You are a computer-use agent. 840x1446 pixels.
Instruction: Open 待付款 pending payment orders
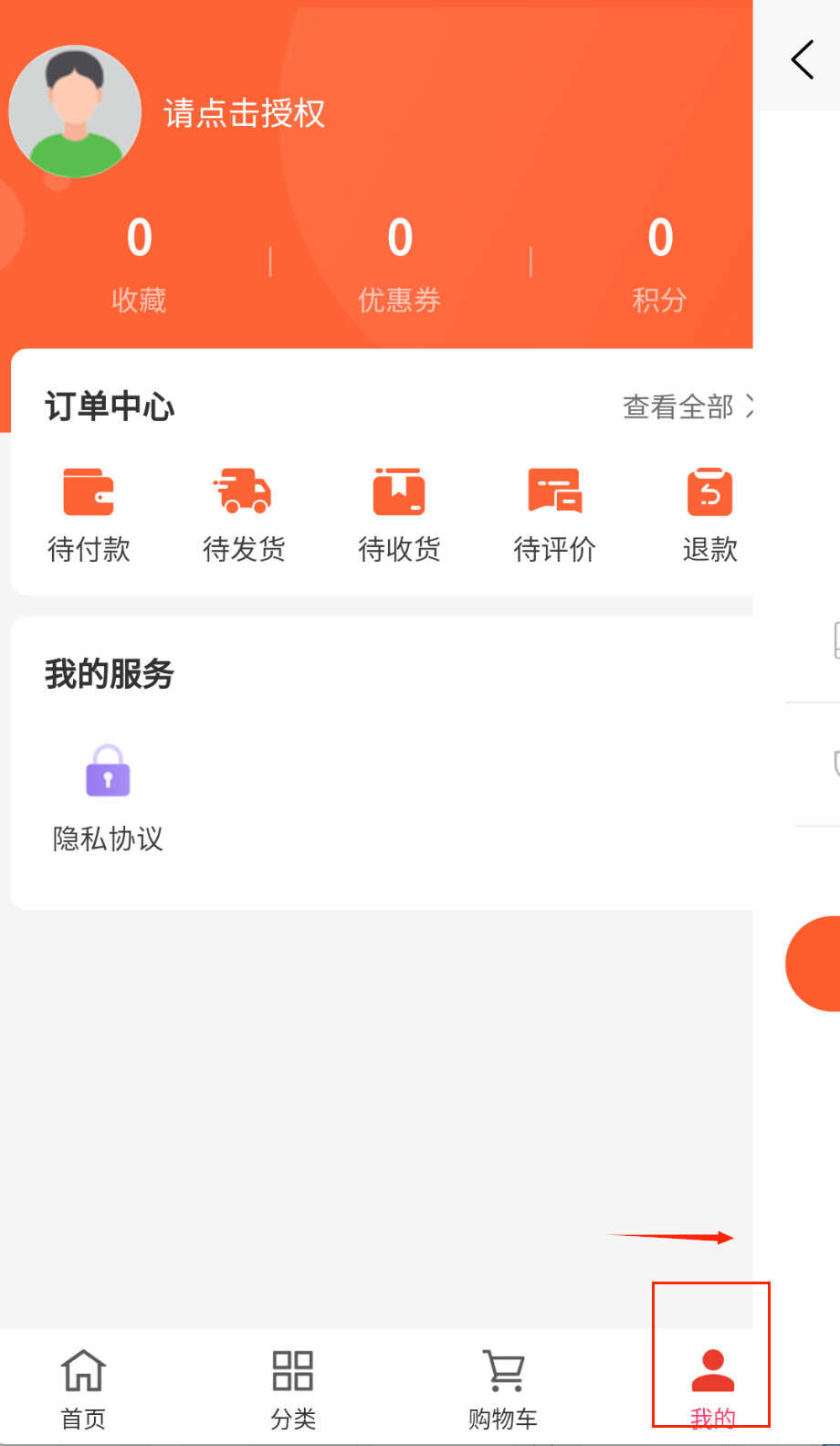tap(89, 514)
